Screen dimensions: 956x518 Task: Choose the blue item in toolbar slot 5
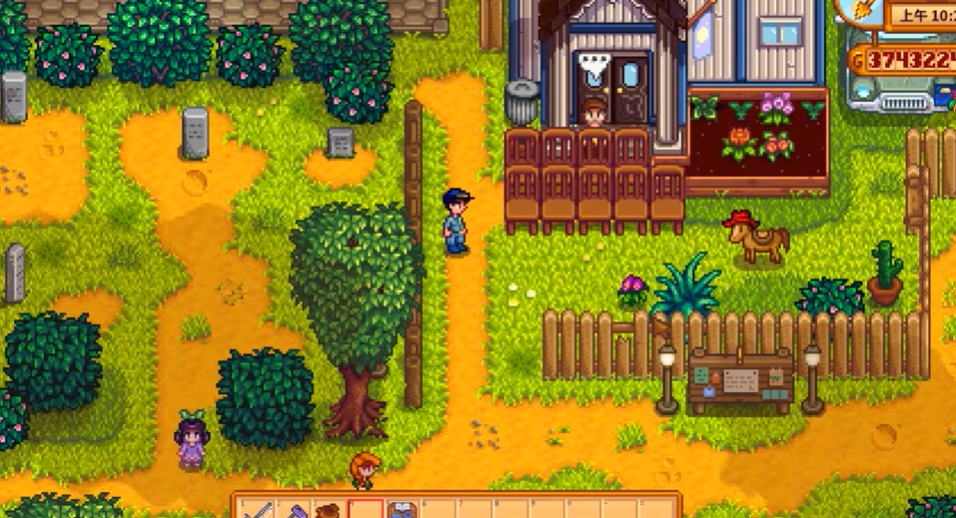(x=401, y=510)
